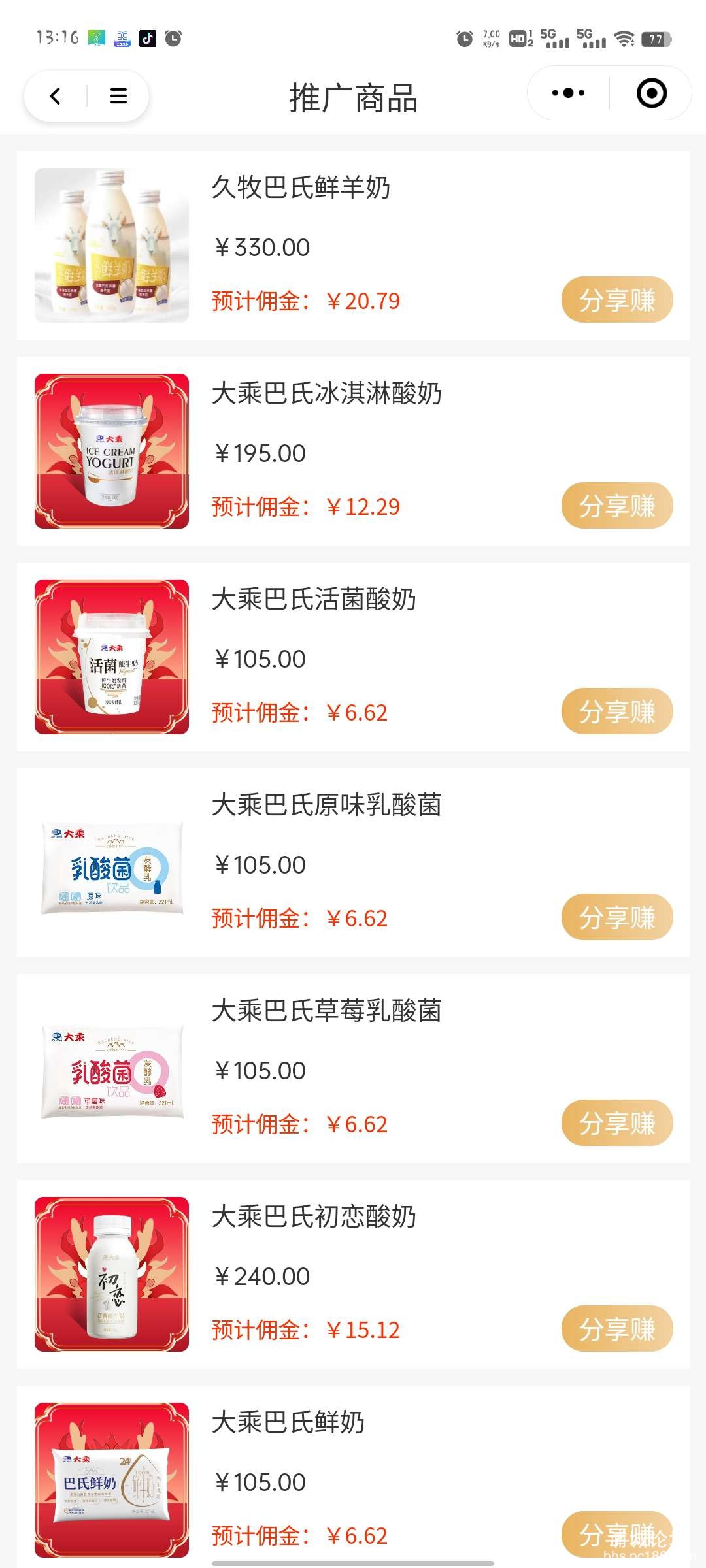Open the 久牧巴氏鲜羊奶 product image
Screen dimensions: 706x1568
[x=112, y=245]
